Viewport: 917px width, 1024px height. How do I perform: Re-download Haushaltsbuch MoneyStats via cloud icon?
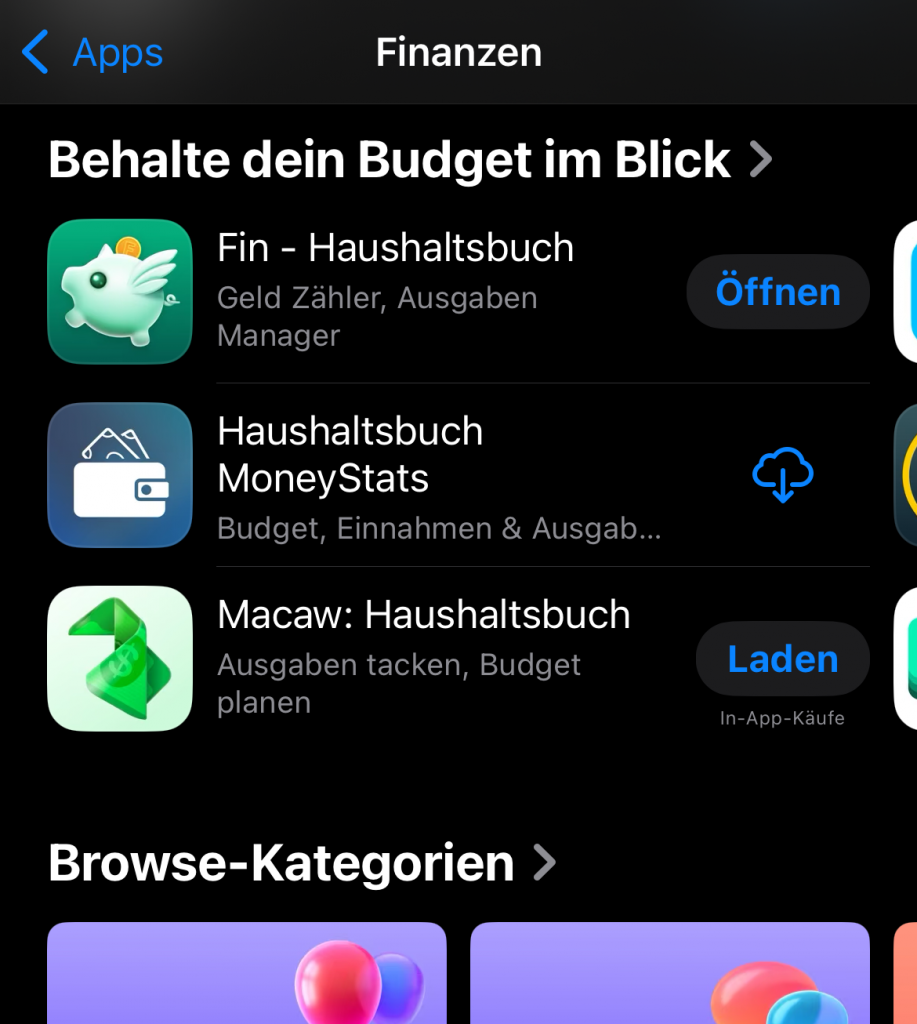(782, 476)
